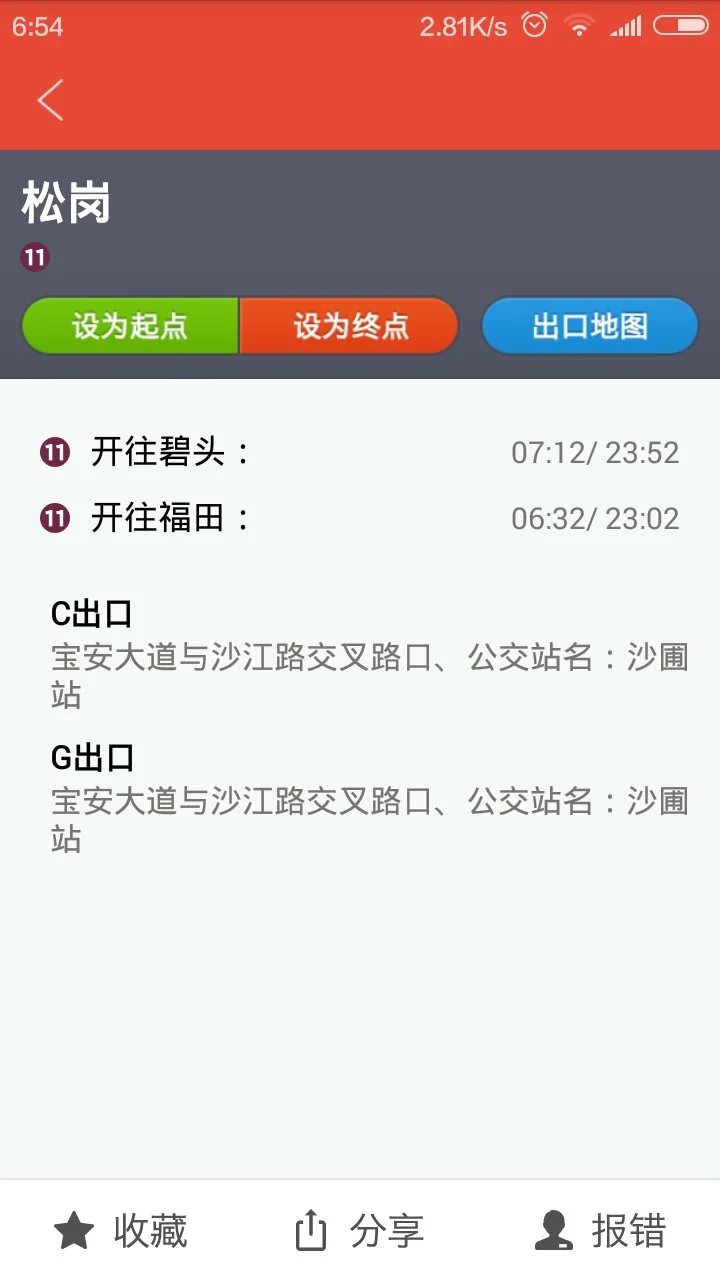This screenshot has width=720, height=1280.
Task: Tap the back arrow in the red header
Action: [50, 100]
